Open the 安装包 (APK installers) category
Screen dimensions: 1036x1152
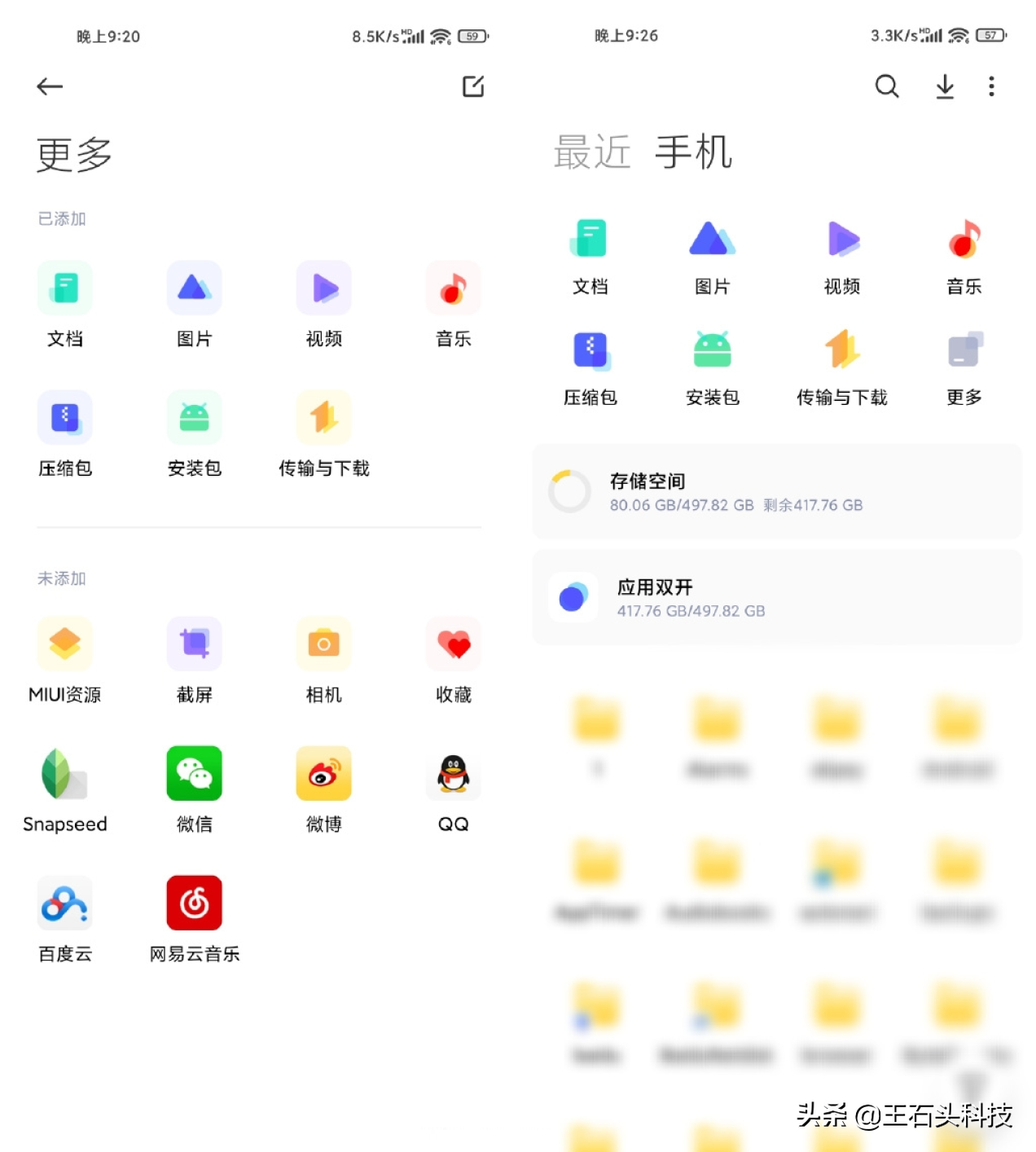[x=712, y=364]
